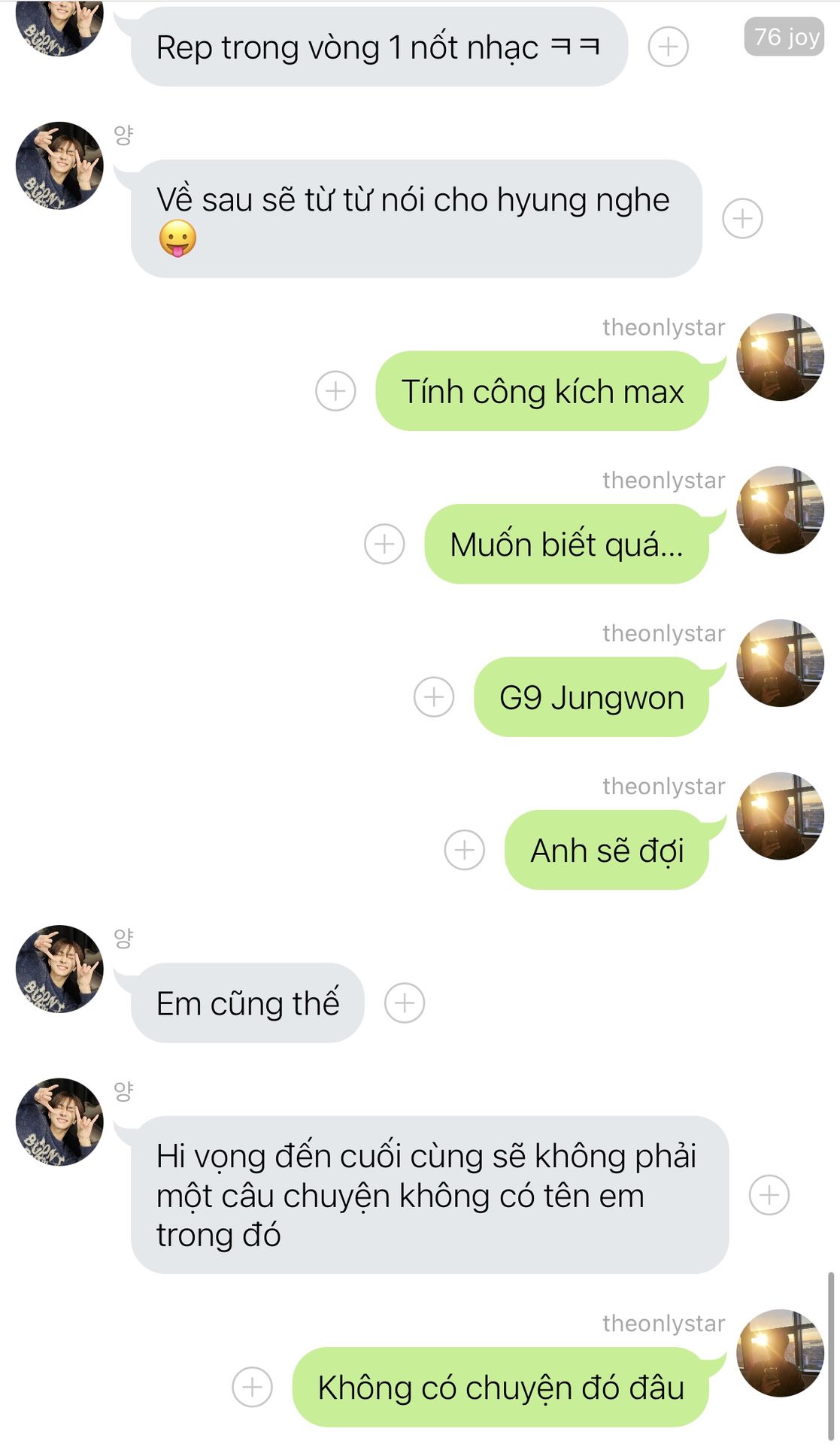Tap the plus icon next to "Về sau sẽ từ từ nói cho hyung nghe"
Screen dimensions: 840x1444
point(742,218)
